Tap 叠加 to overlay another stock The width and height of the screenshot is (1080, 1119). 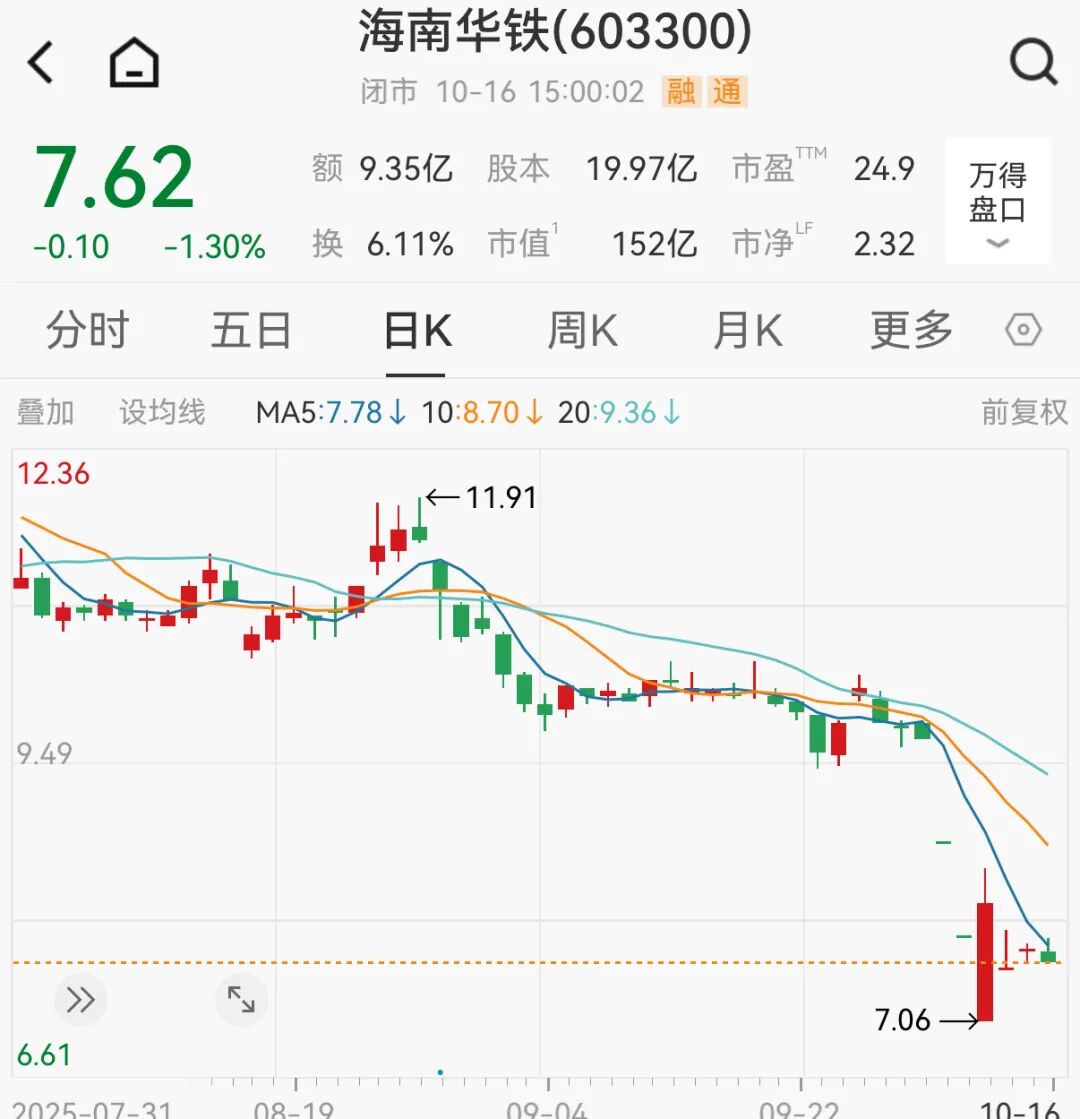click(x=46, y=412)
